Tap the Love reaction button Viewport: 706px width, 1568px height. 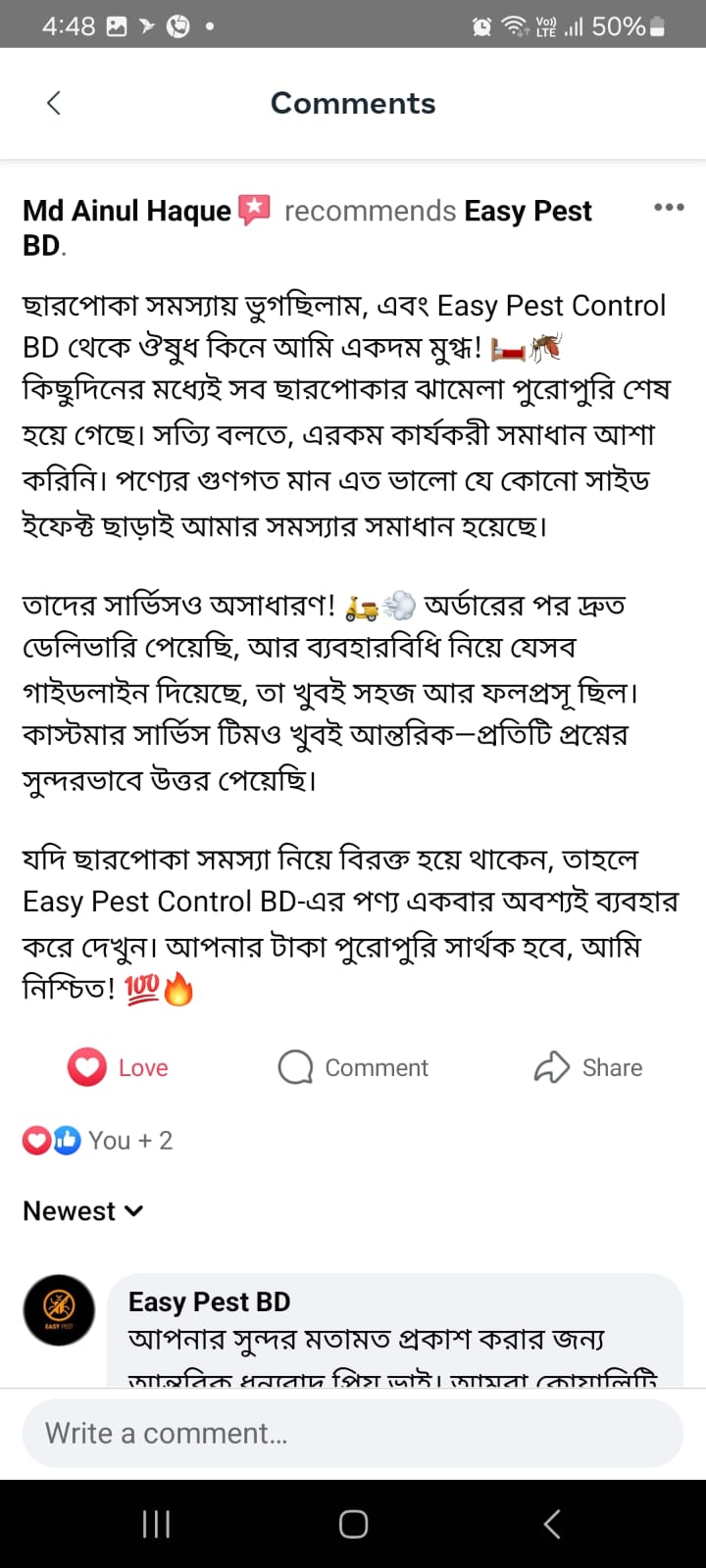tap(118, 1067)
